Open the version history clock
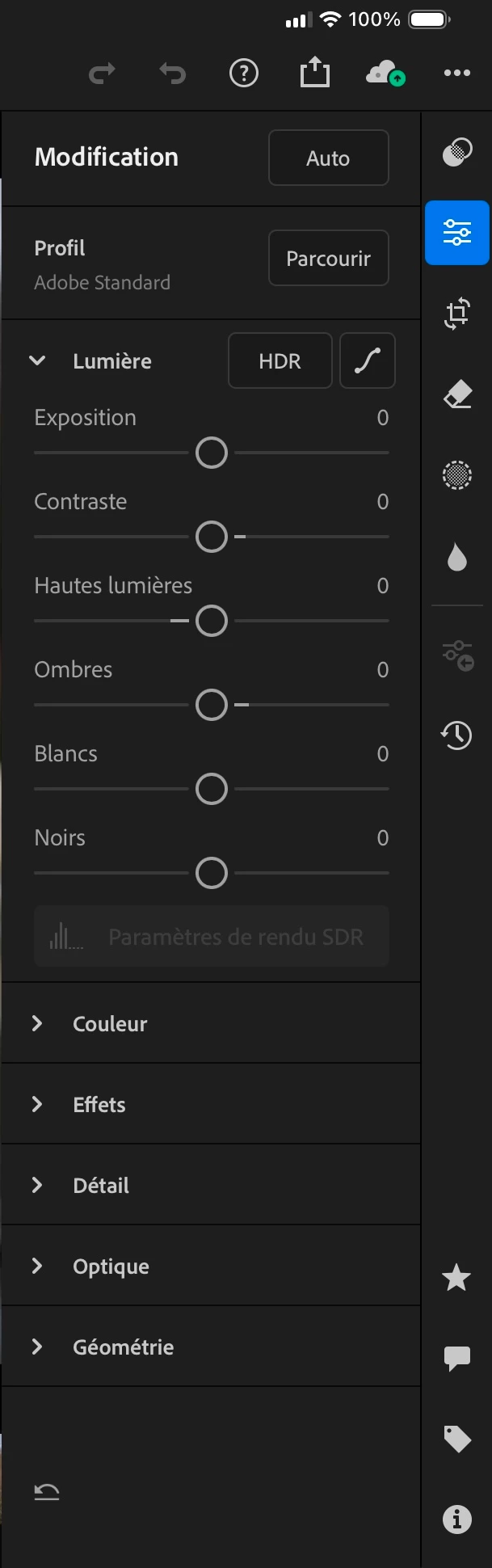 point(457,735)
